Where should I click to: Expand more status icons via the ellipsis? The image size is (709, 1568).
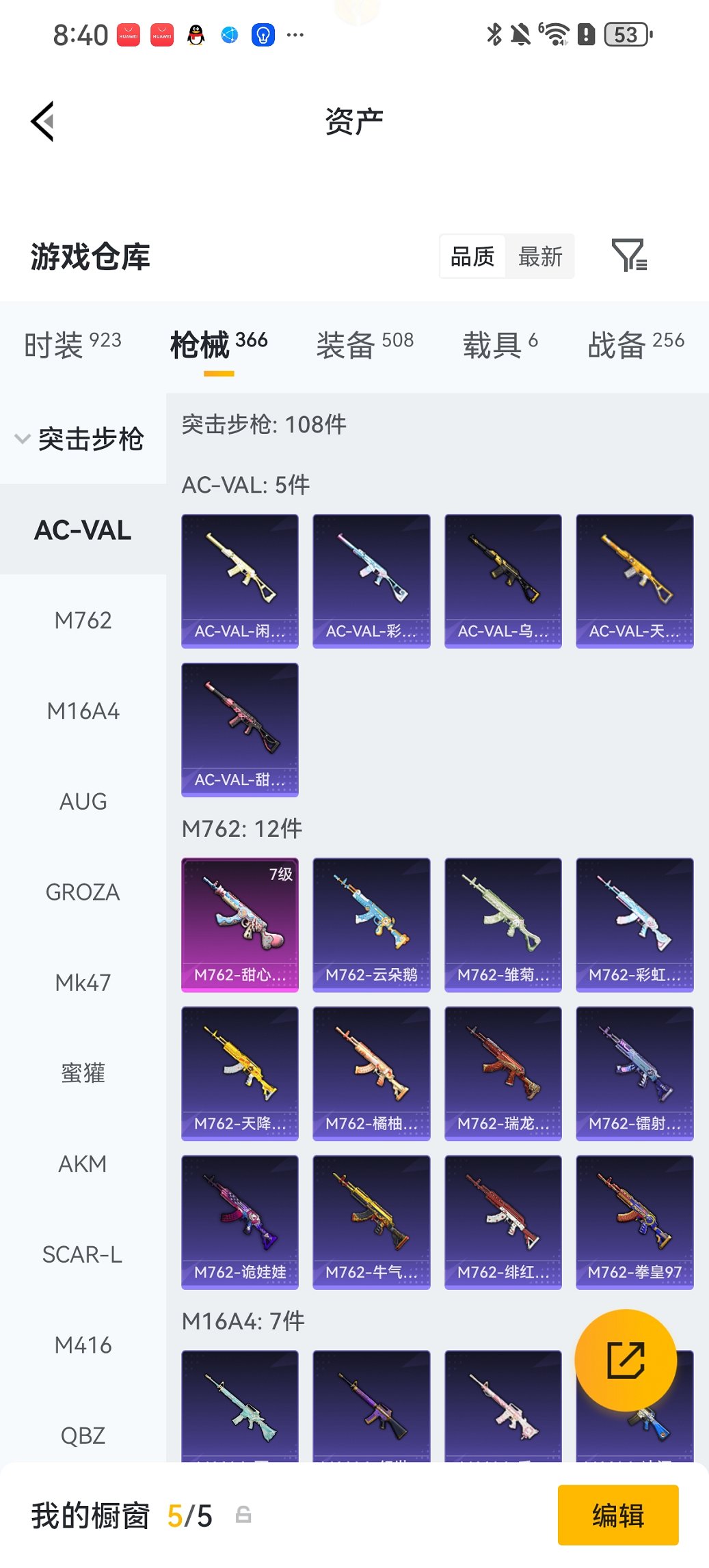point(294,33)
